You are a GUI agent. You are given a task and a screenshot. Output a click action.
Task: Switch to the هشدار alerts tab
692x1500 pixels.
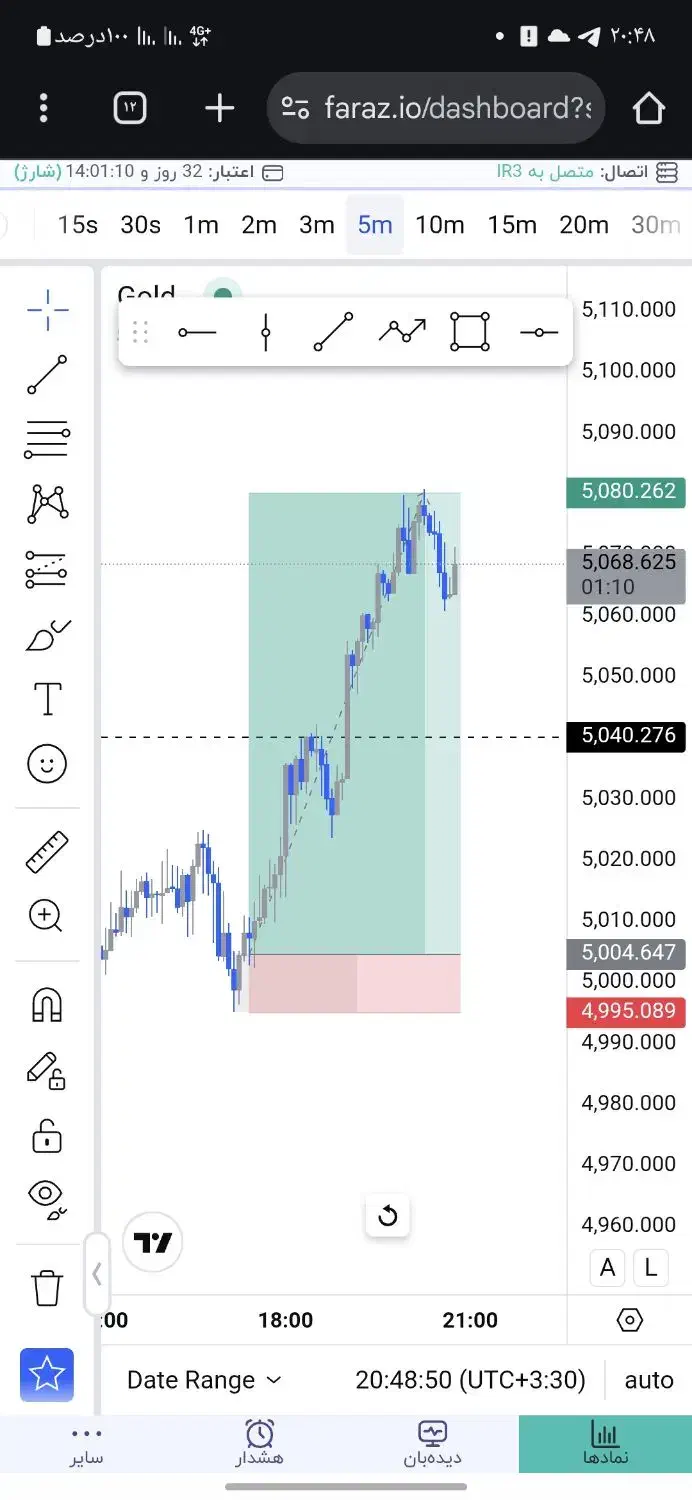pos(260,1443)
